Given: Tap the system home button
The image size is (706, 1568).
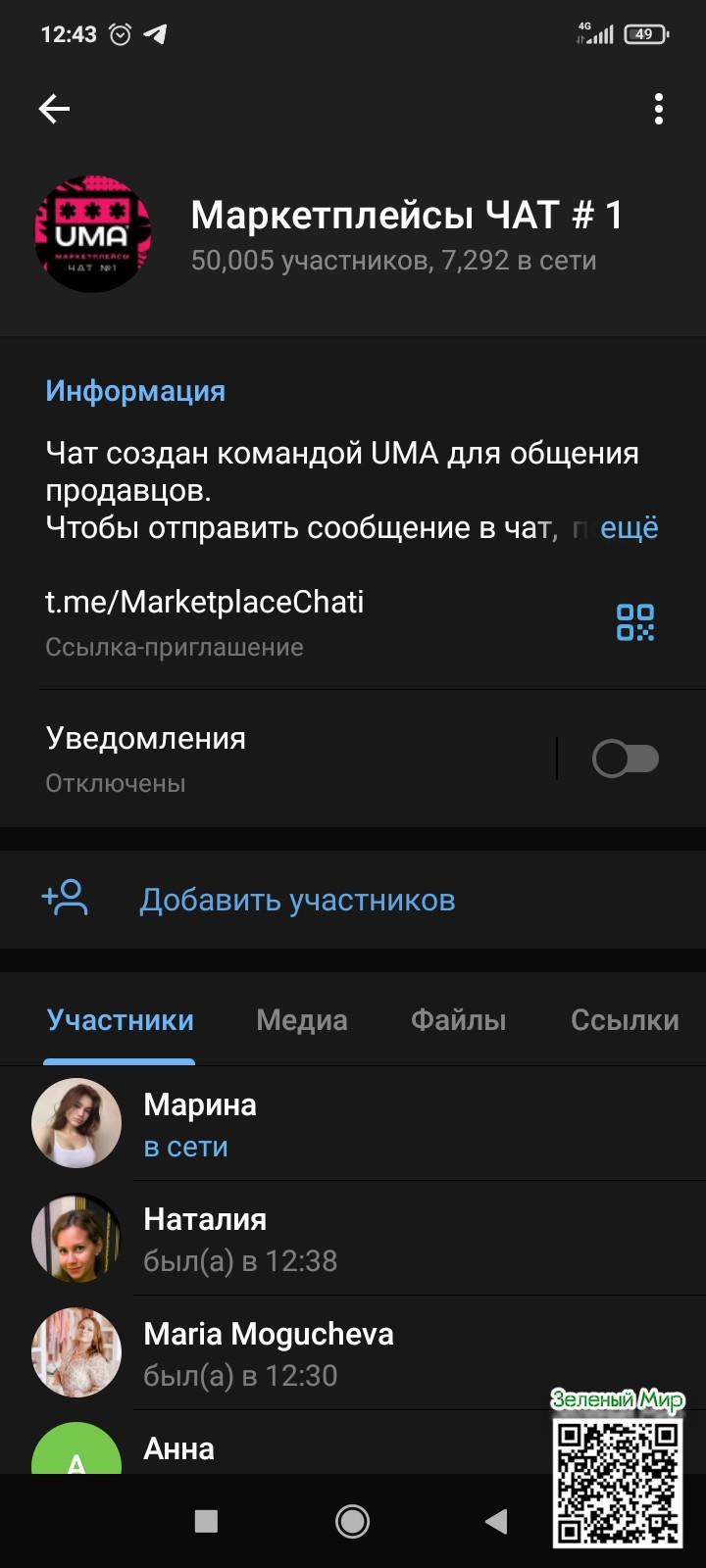Looking at the screenshot, I should (352, 1521).
